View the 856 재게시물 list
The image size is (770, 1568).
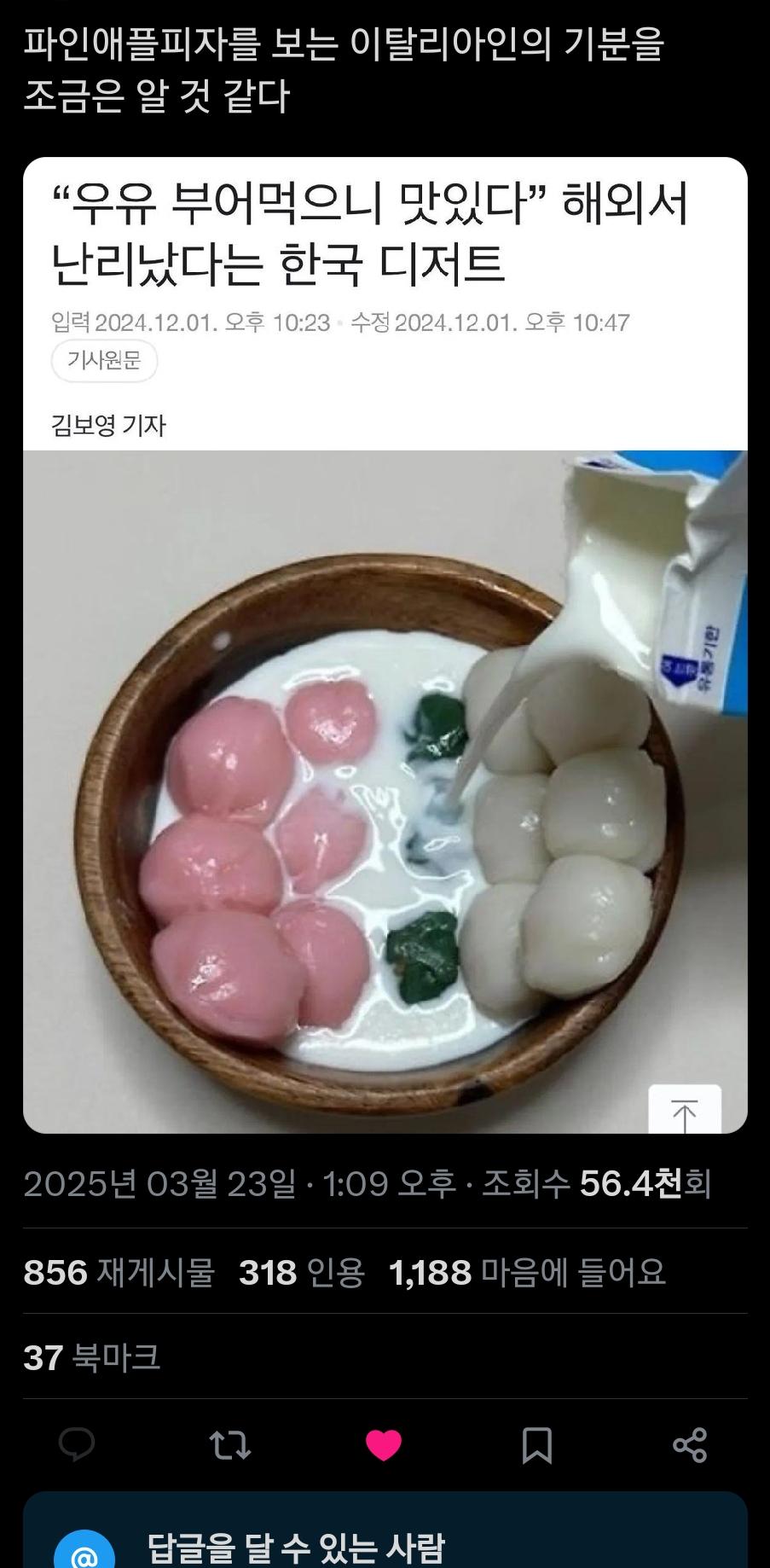pos(119,1272)
